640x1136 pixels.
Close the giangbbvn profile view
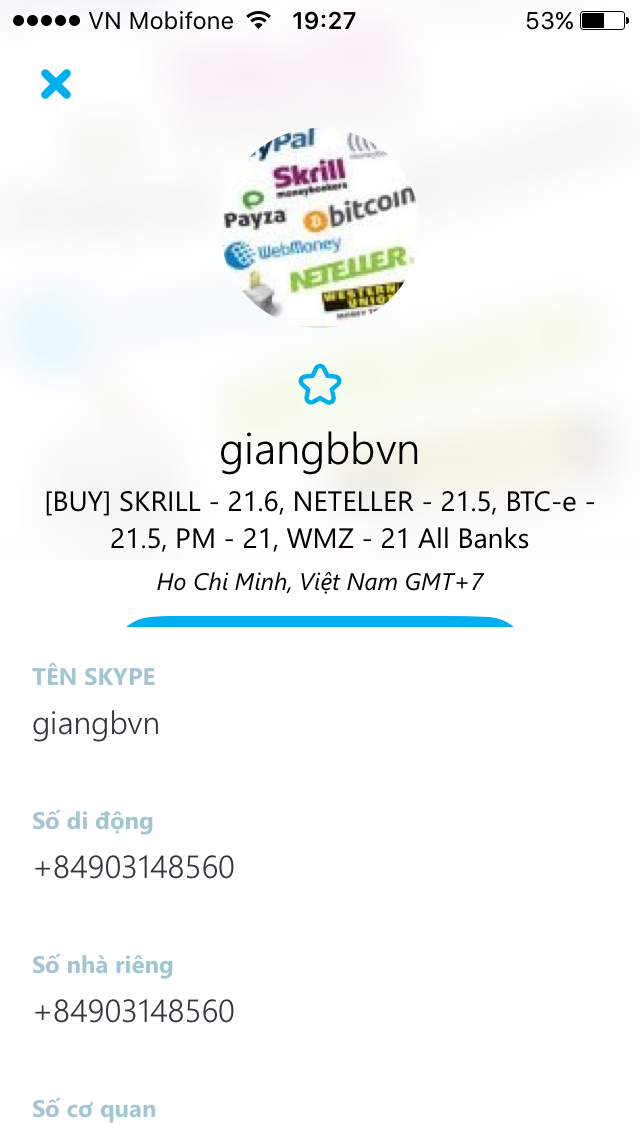56,84
